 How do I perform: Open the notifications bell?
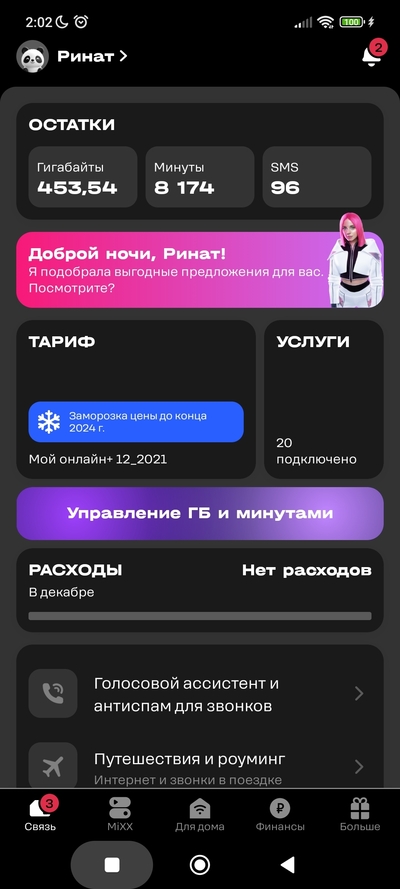(372, 55)
